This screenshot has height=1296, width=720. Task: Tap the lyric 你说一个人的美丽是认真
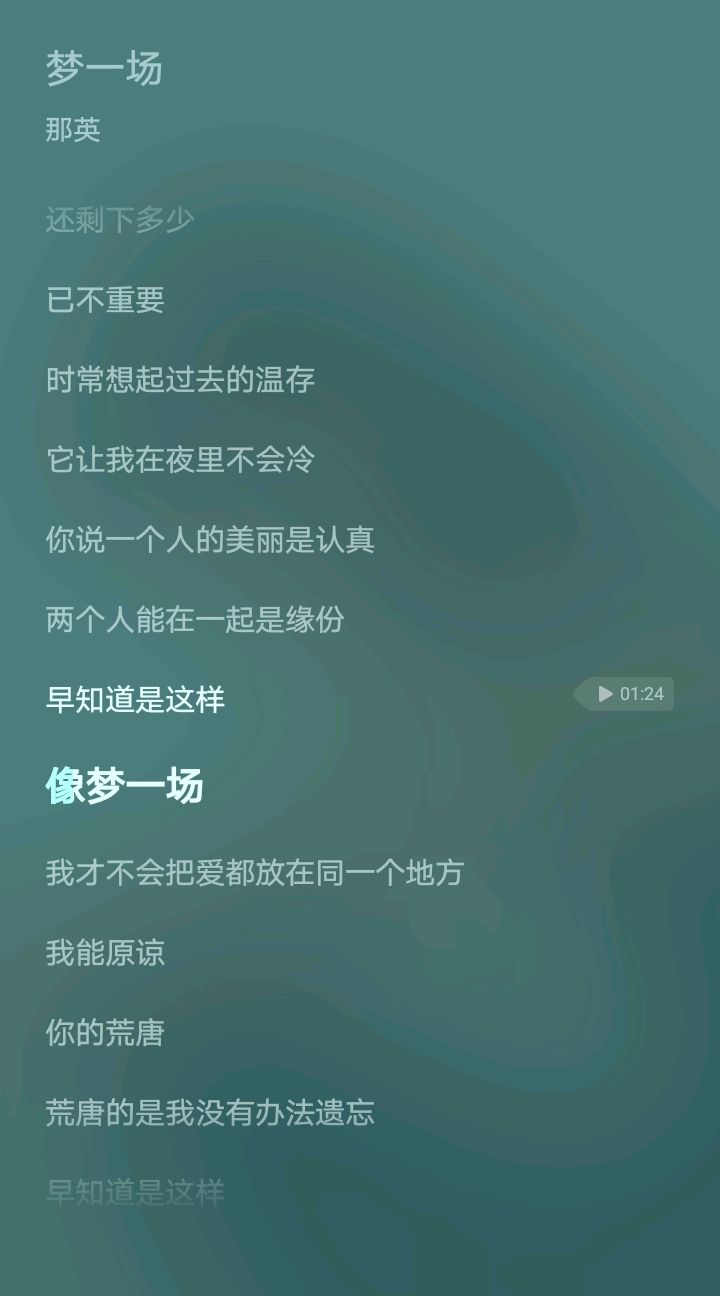[210, 538]
